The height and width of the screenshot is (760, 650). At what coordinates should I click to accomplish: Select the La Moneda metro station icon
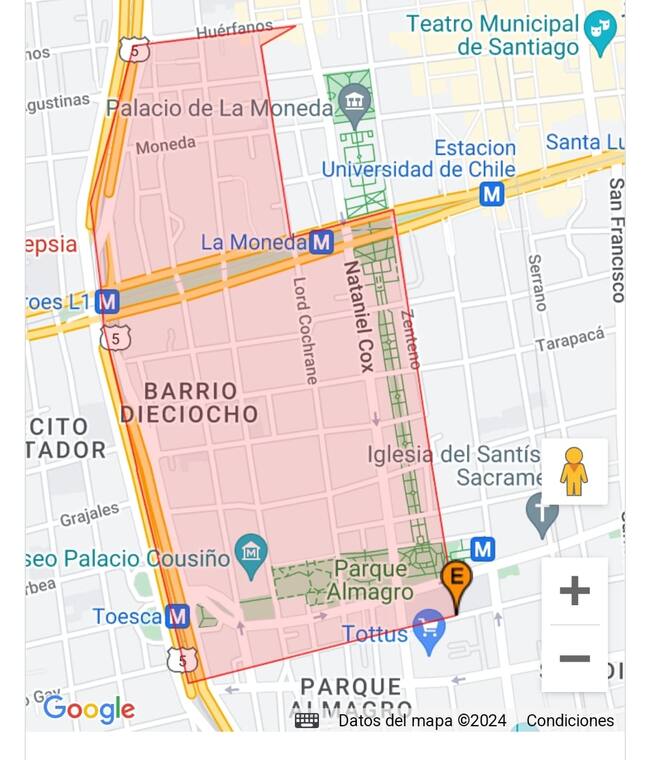tap(321, 242)
